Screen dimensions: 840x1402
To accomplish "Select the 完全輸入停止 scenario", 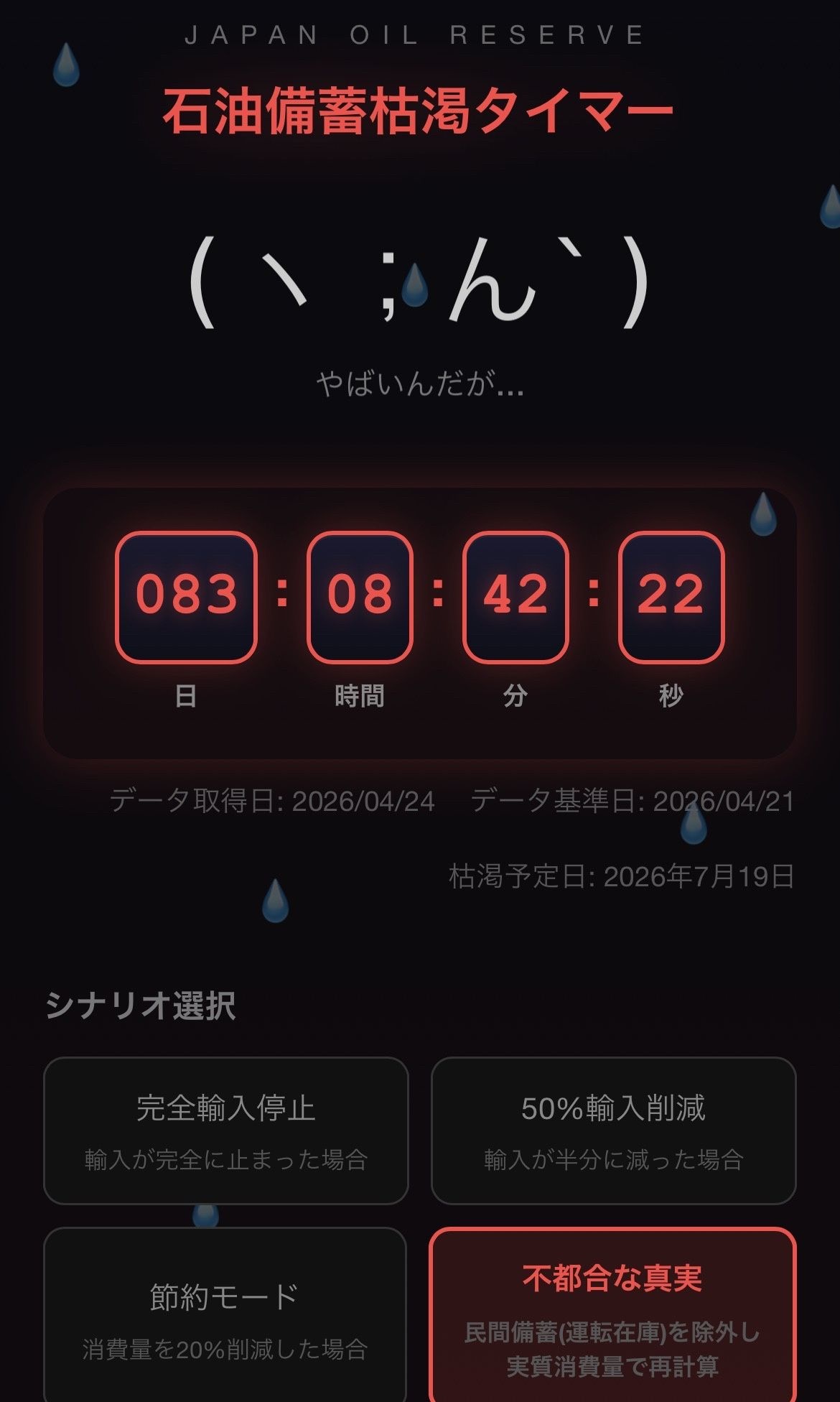I will (225, 1130).
